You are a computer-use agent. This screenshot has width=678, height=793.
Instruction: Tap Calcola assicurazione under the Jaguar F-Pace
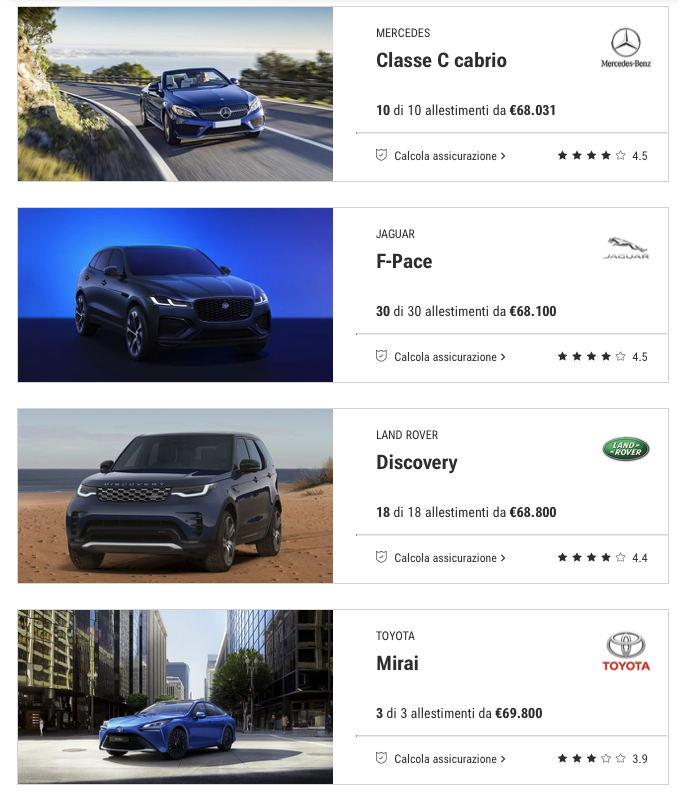click(441, 357)
